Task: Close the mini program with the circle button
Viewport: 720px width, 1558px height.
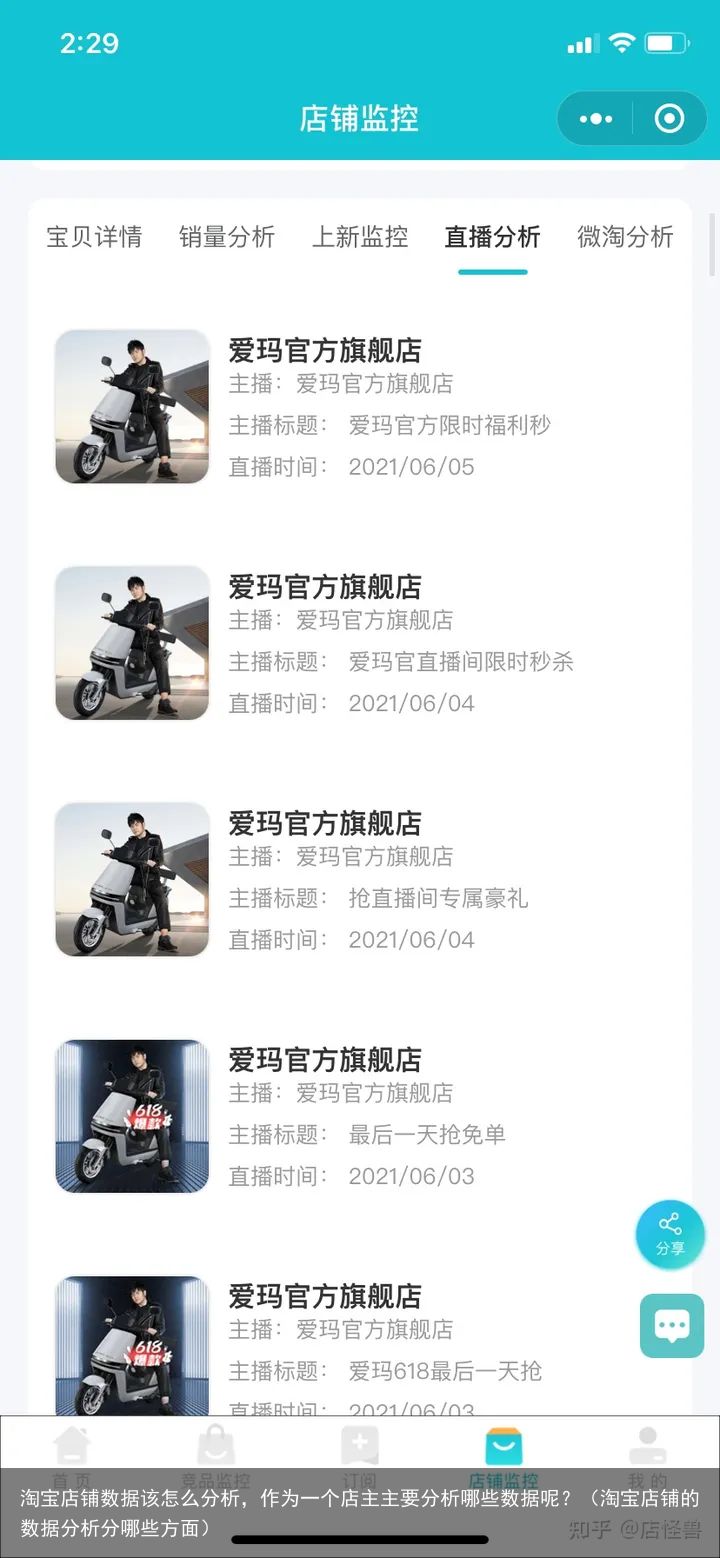Action: point(669,119)
